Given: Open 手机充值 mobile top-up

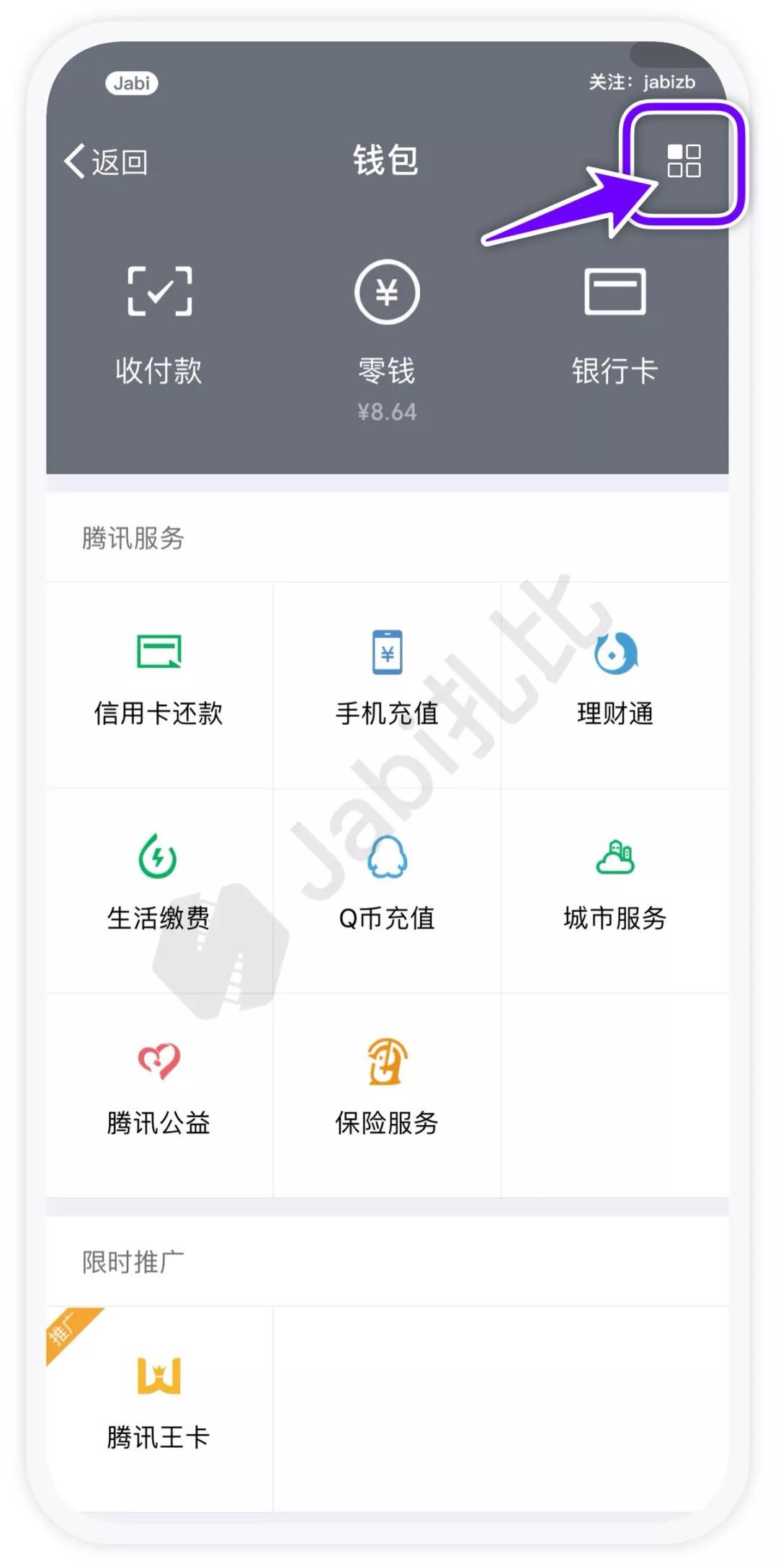Looking at the screenshot, I should pyautogui.click(x=387, y=685).
